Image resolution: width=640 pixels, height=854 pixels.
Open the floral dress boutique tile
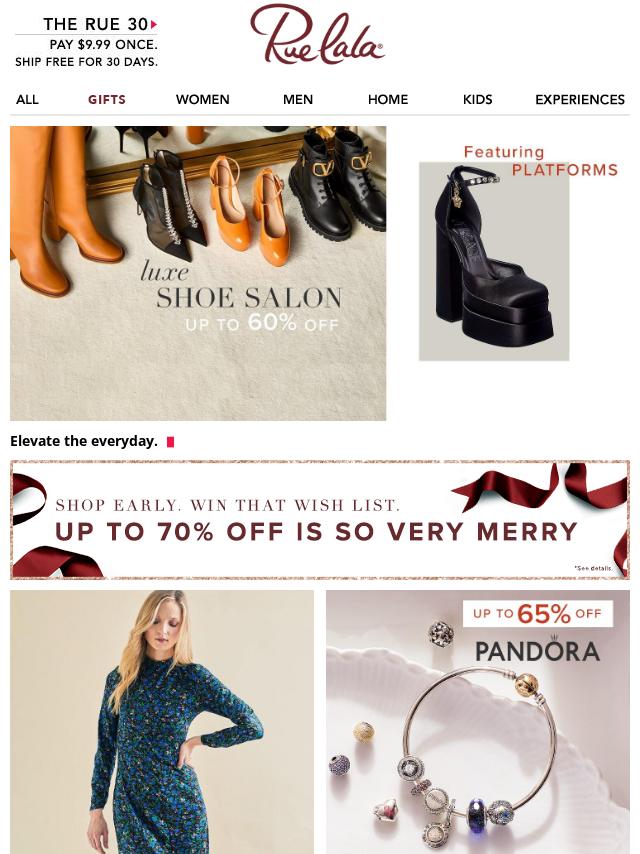(x=162, y=721)
